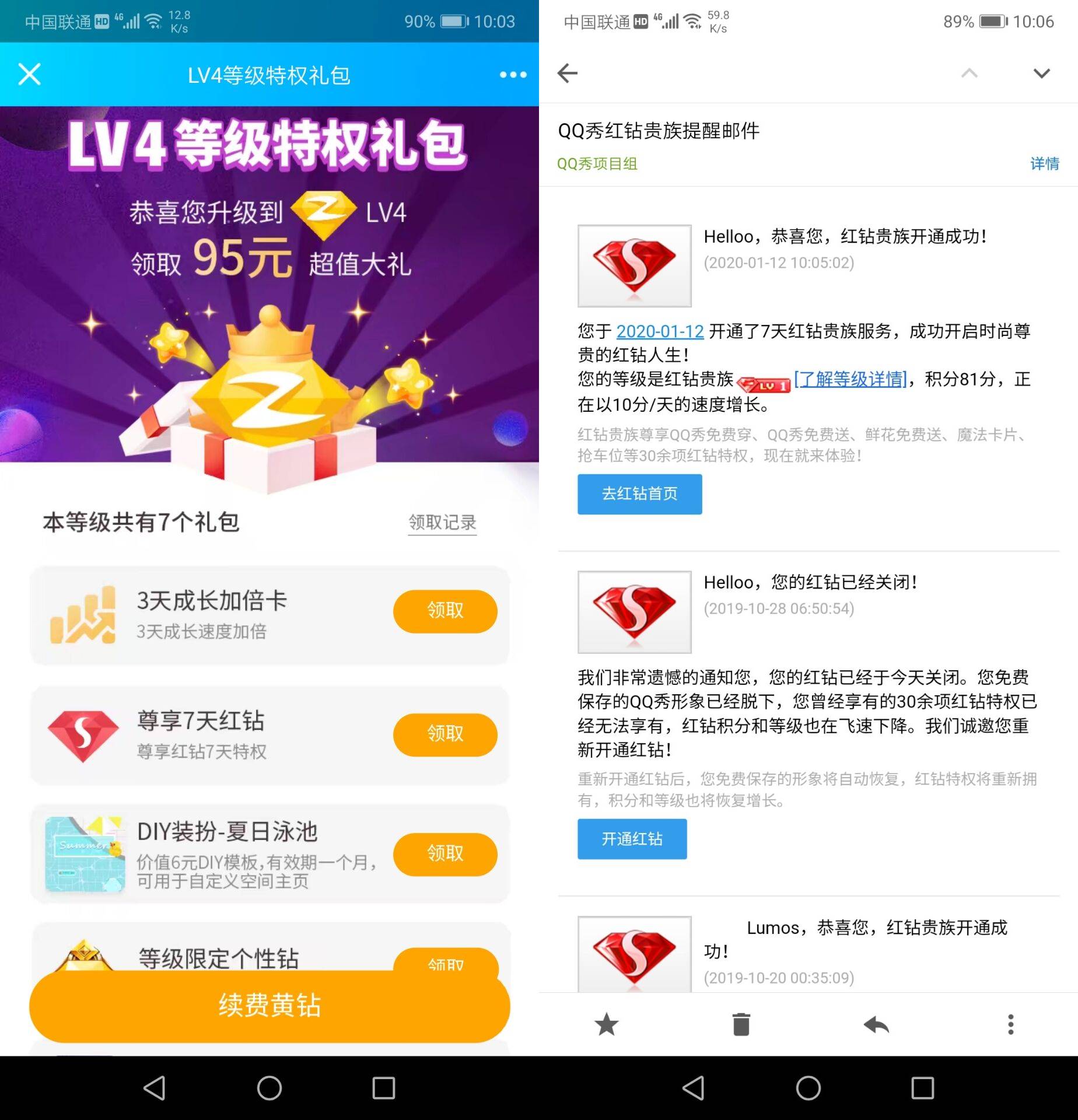Open the 2020-01-12 date link
This screenshot has height=1120, width=1078.
[x=660, y=331]
